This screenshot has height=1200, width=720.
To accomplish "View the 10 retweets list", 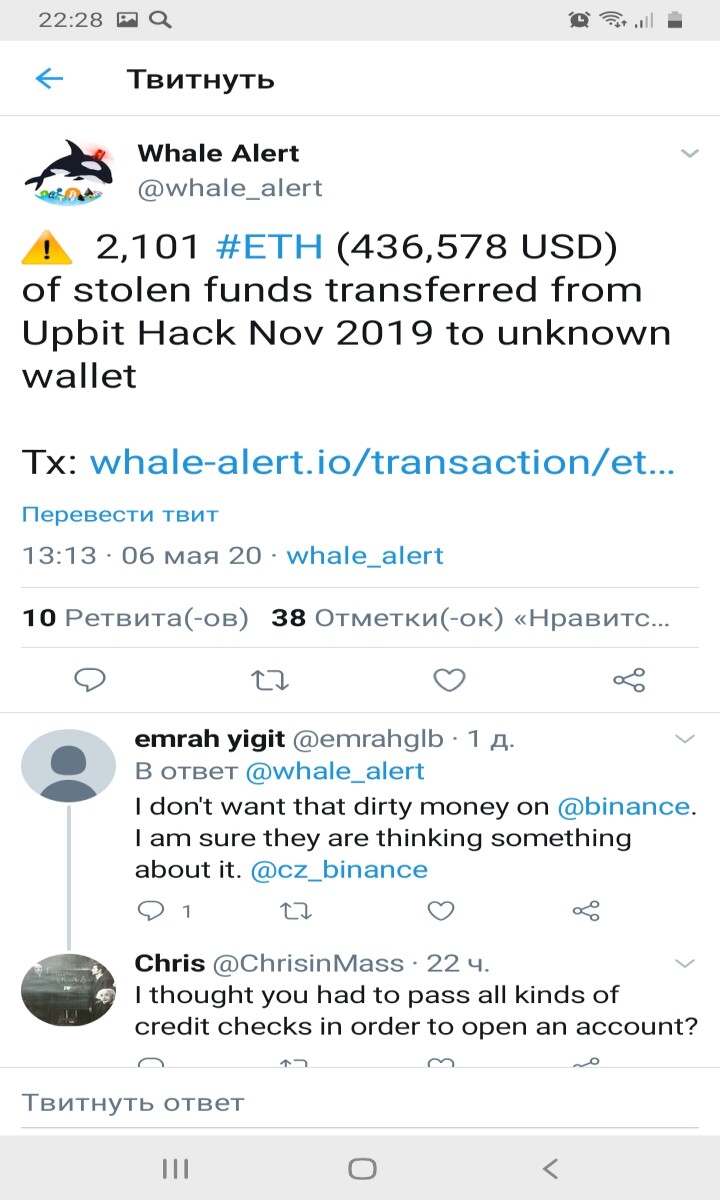I will [135, 618].
